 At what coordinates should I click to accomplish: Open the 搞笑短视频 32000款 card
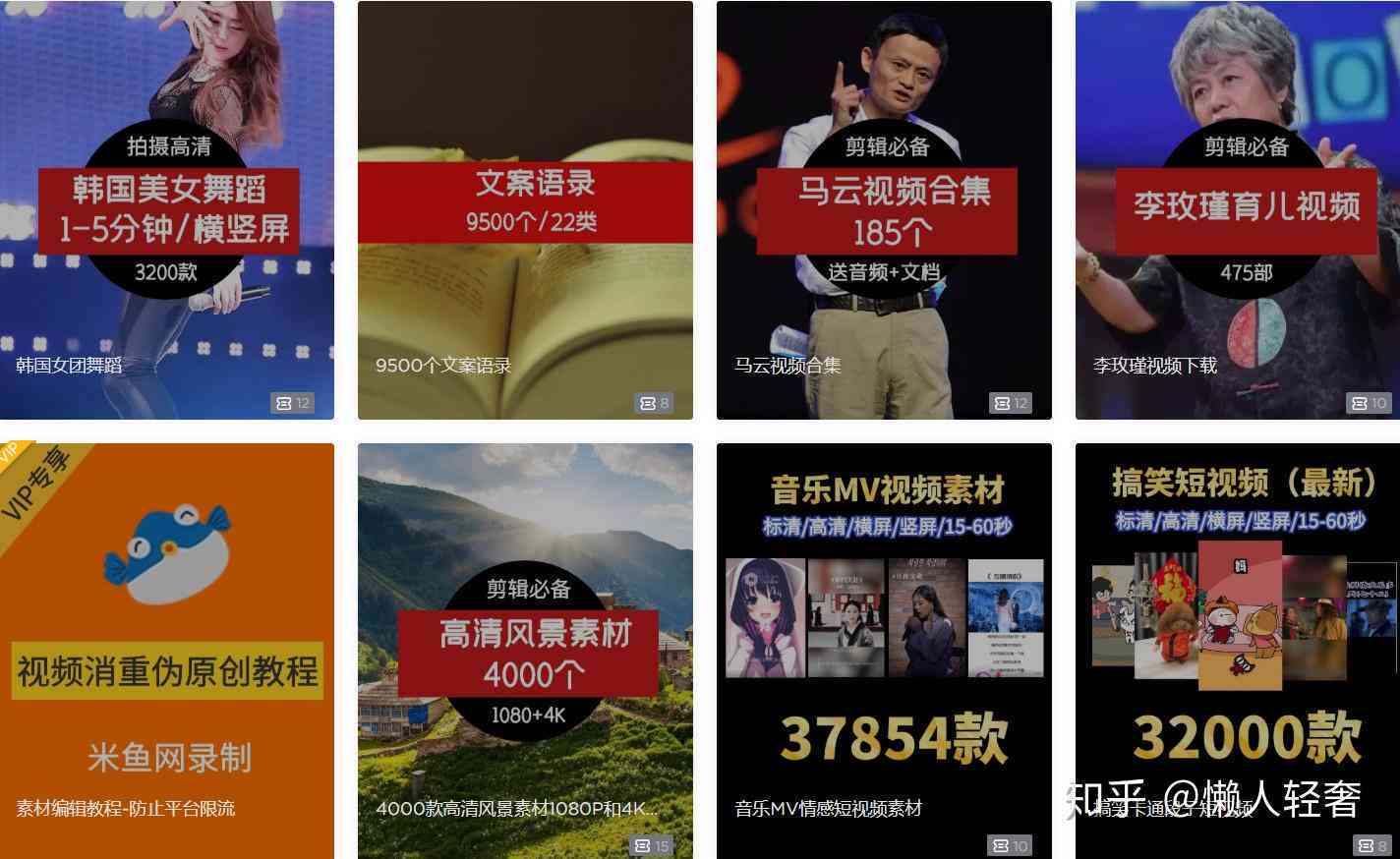1238,651
